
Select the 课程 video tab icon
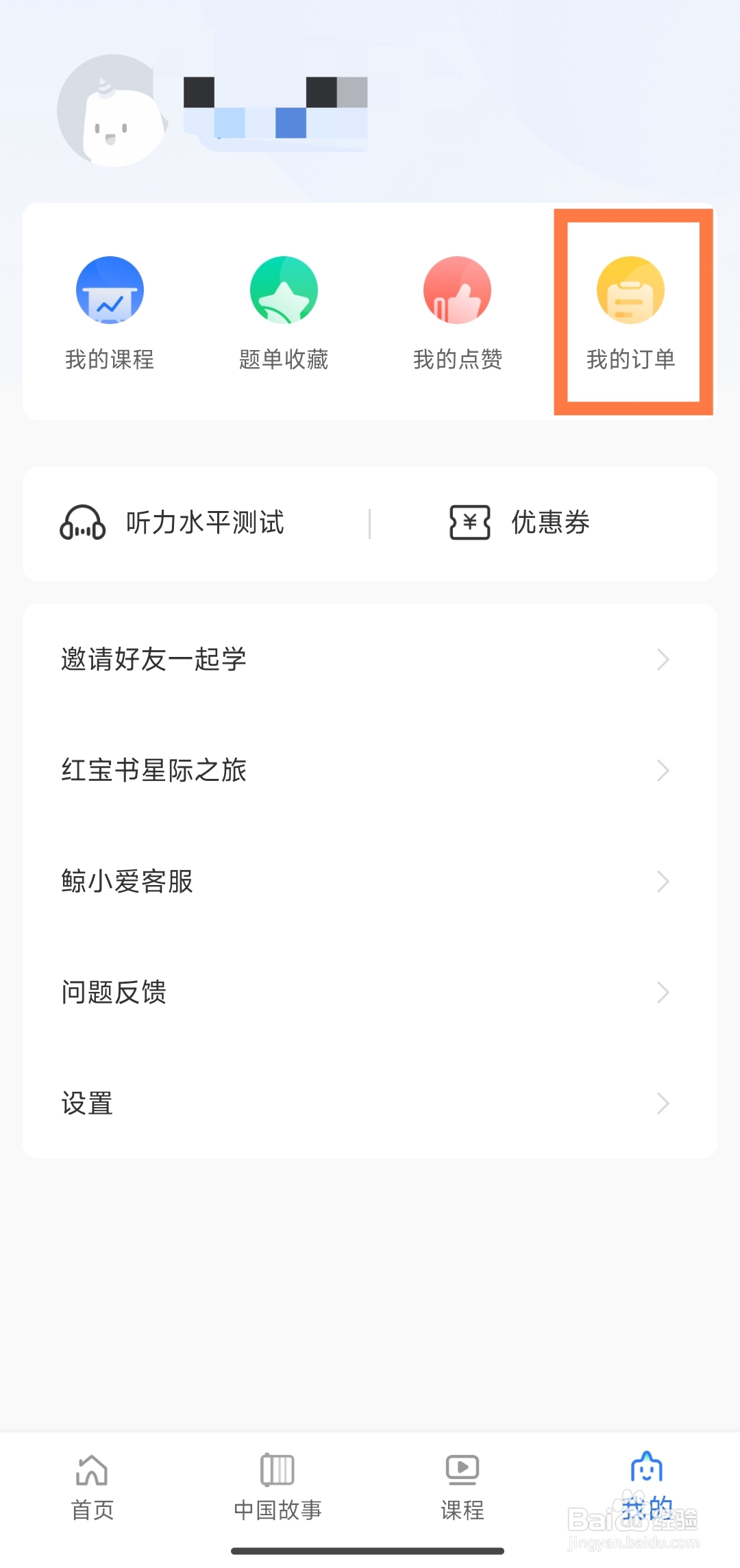coord(462,1469)
